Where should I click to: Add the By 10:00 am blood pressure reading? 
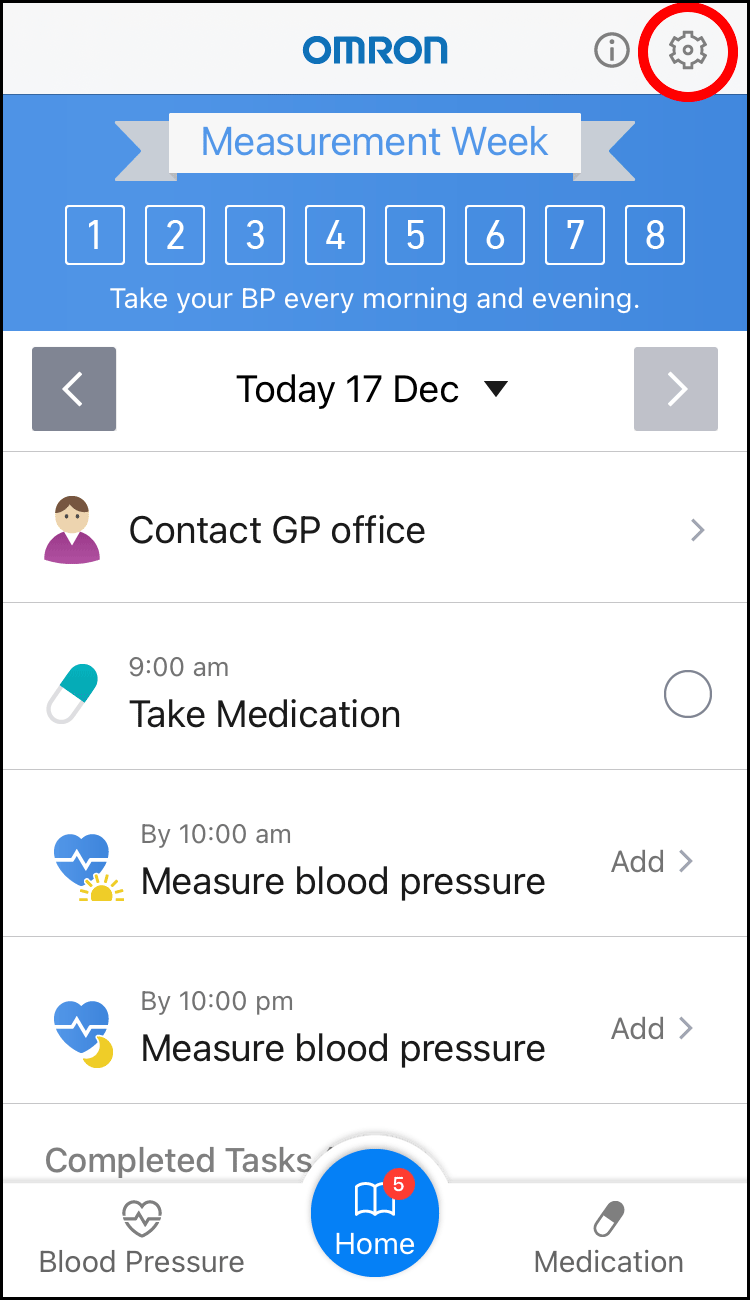[x=652, y=862]
